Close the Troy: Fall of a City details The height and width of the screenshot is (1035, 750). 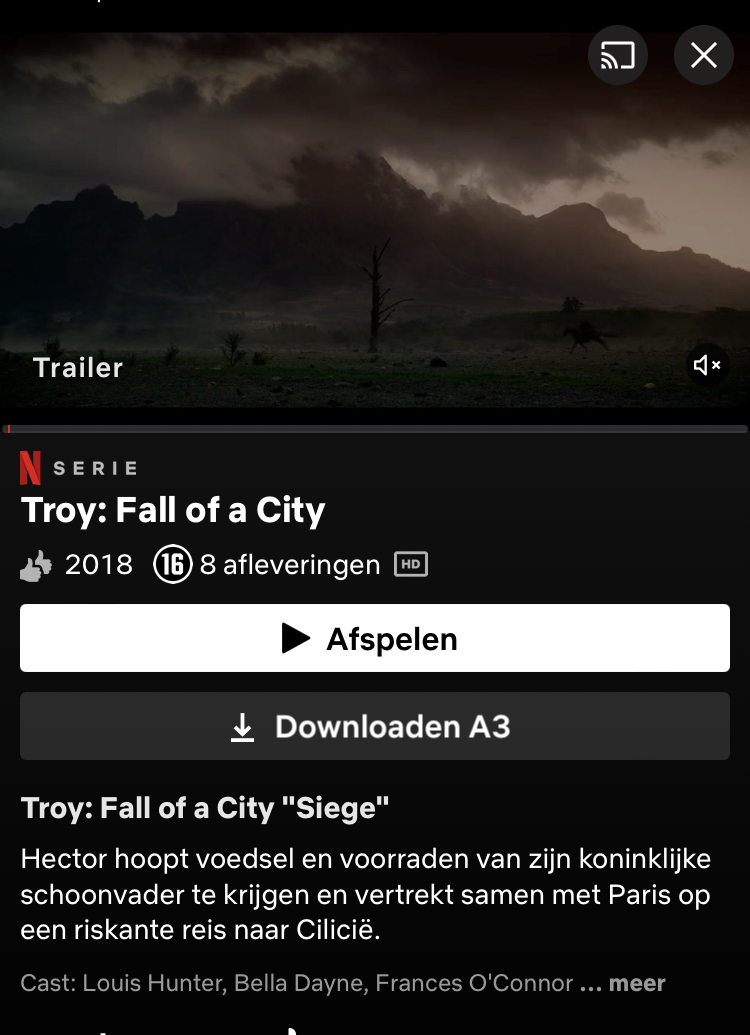point(704,55)
